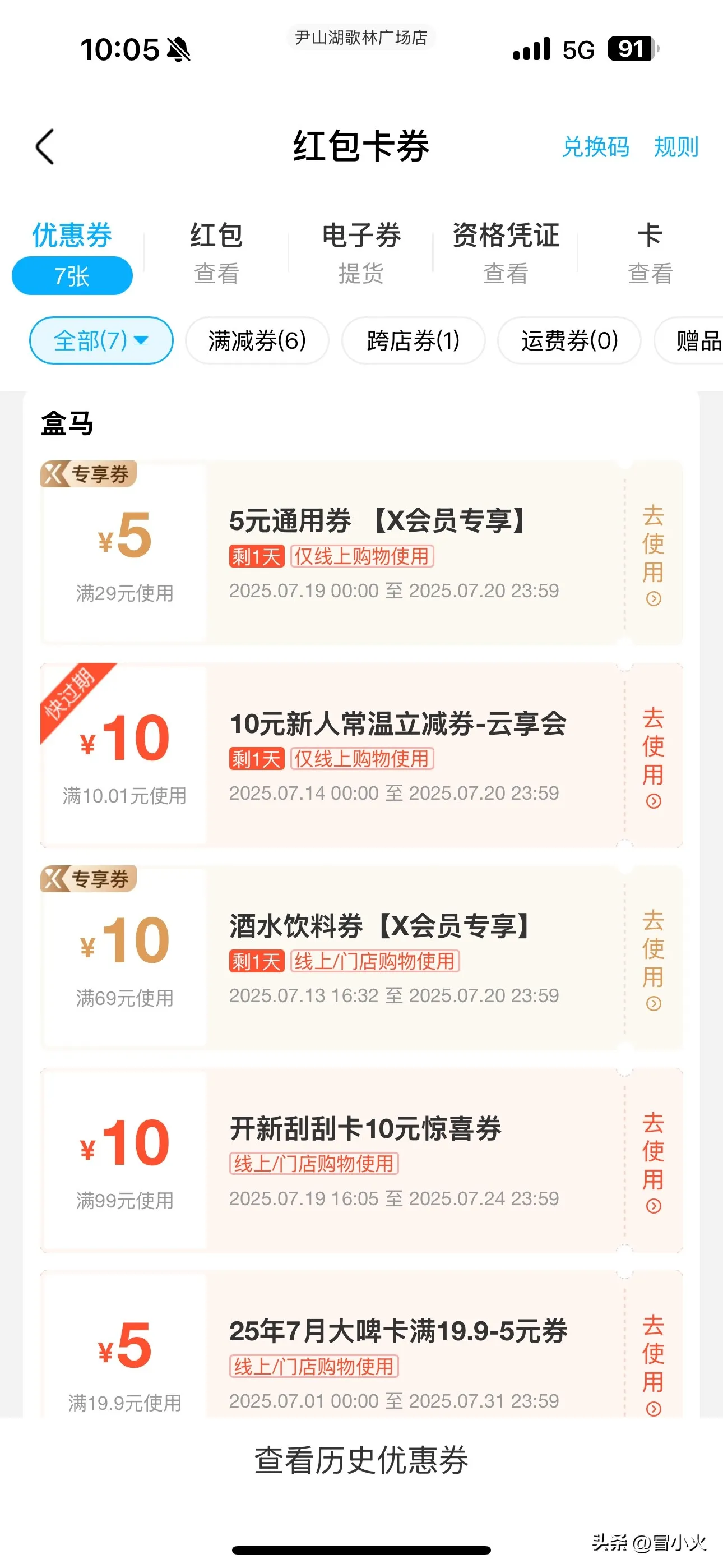
Task: Open 查看历史优惠券 history
Action: [x=361, y=1460]
